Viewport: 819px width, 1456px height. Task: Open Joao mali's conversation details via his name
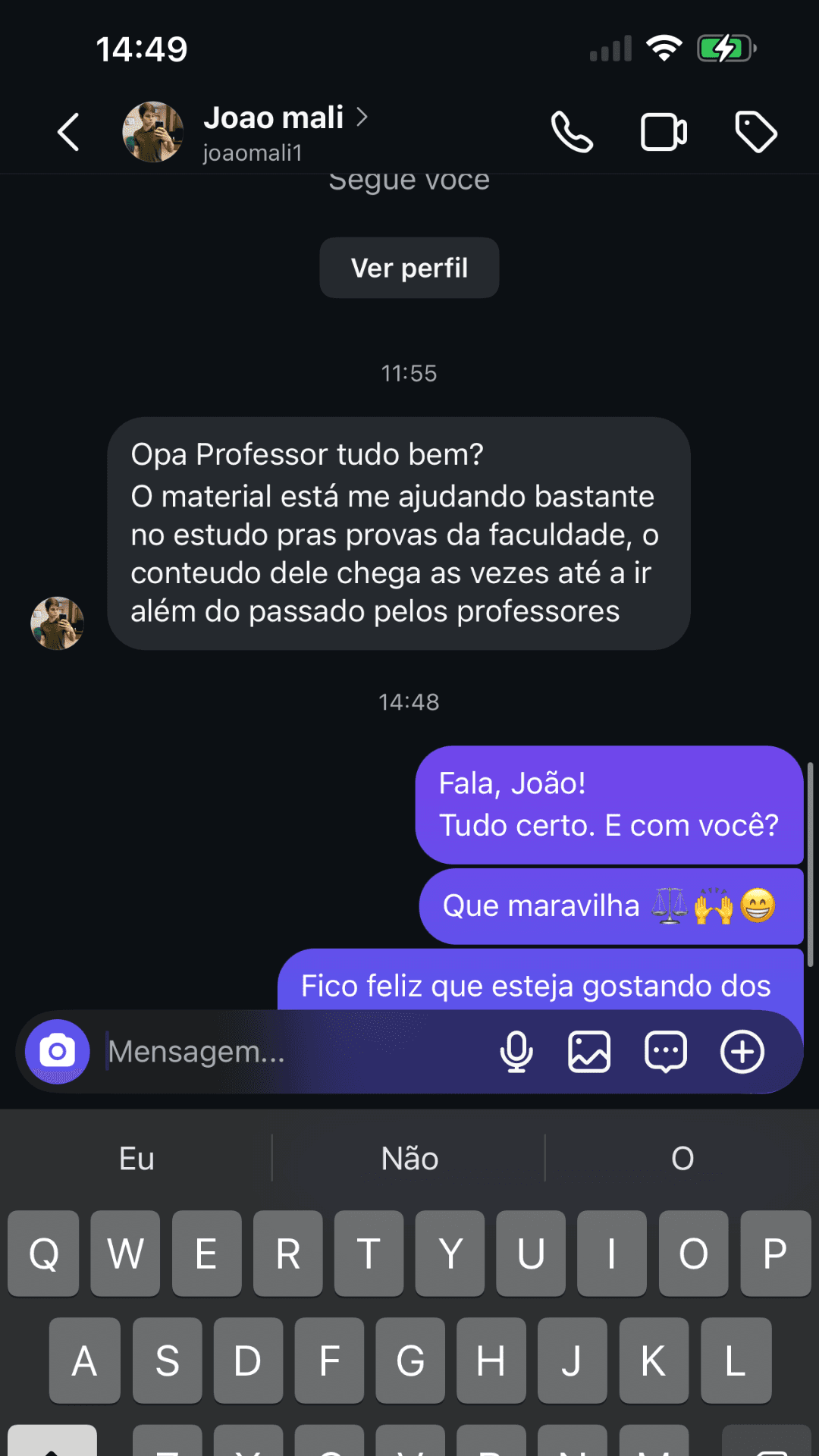tap(275, 118)
